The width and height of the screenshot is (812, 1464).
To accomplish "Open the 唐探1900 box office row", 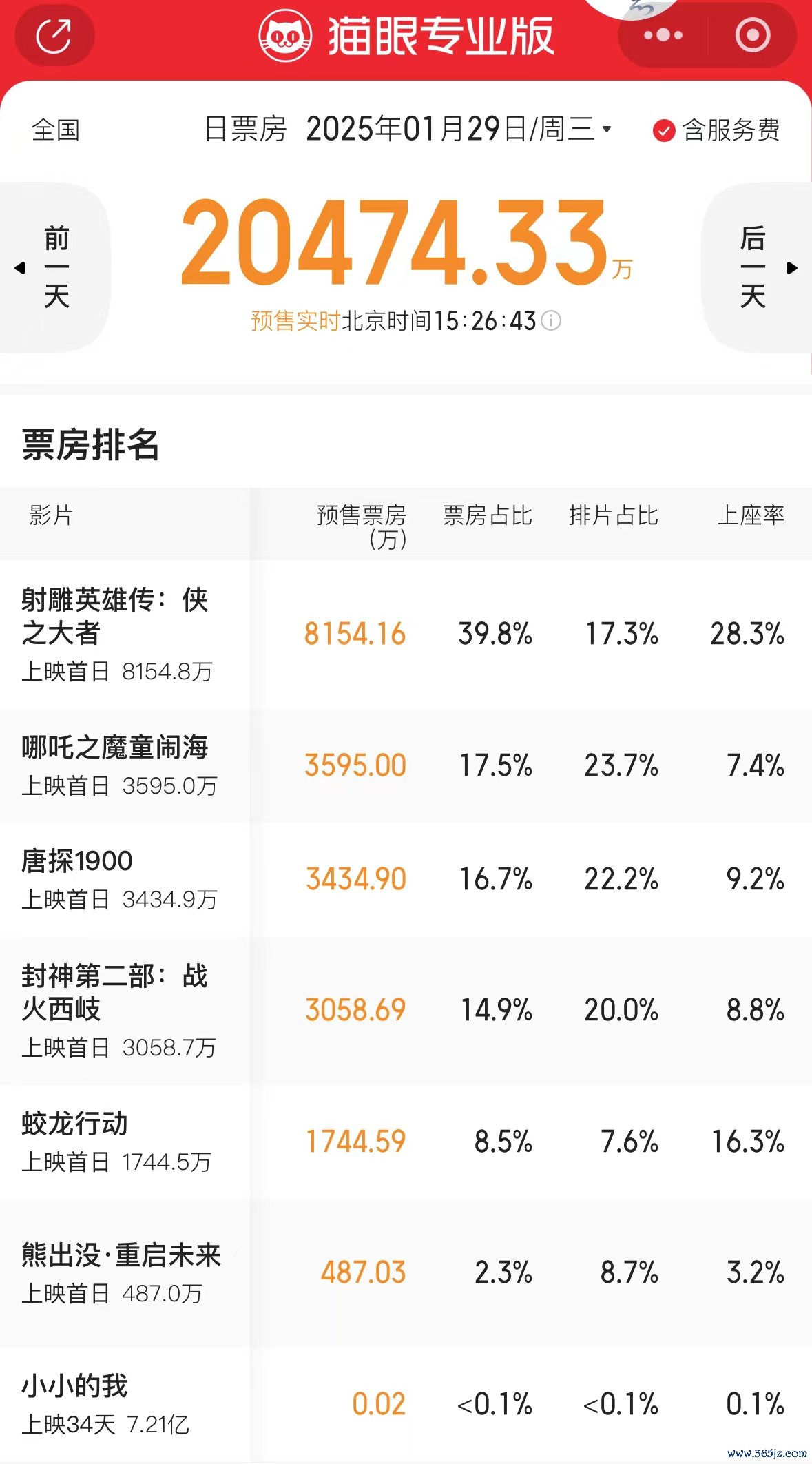I will point(406,879).
